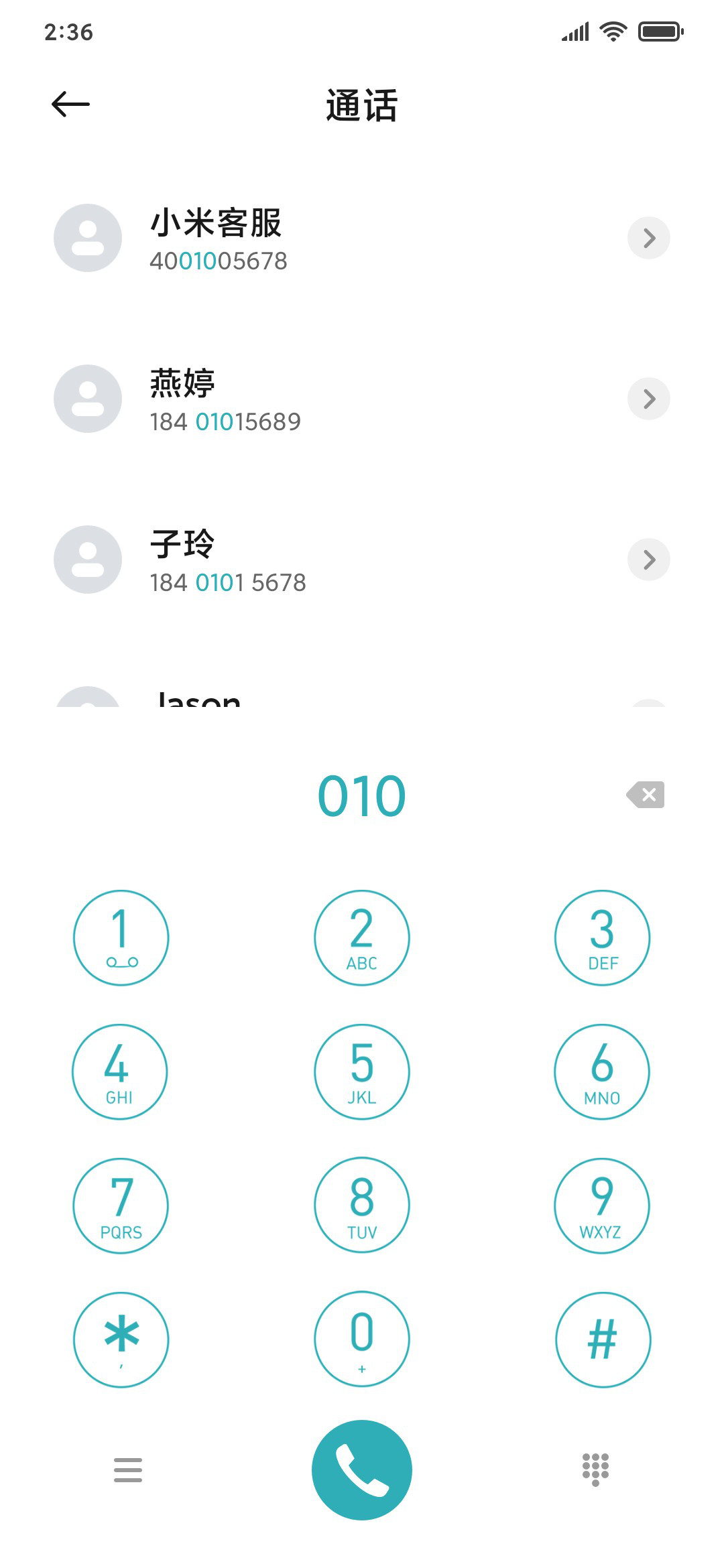Open details chevron for 燕婷
724x1568 pixels.
(x=649, y=399)
